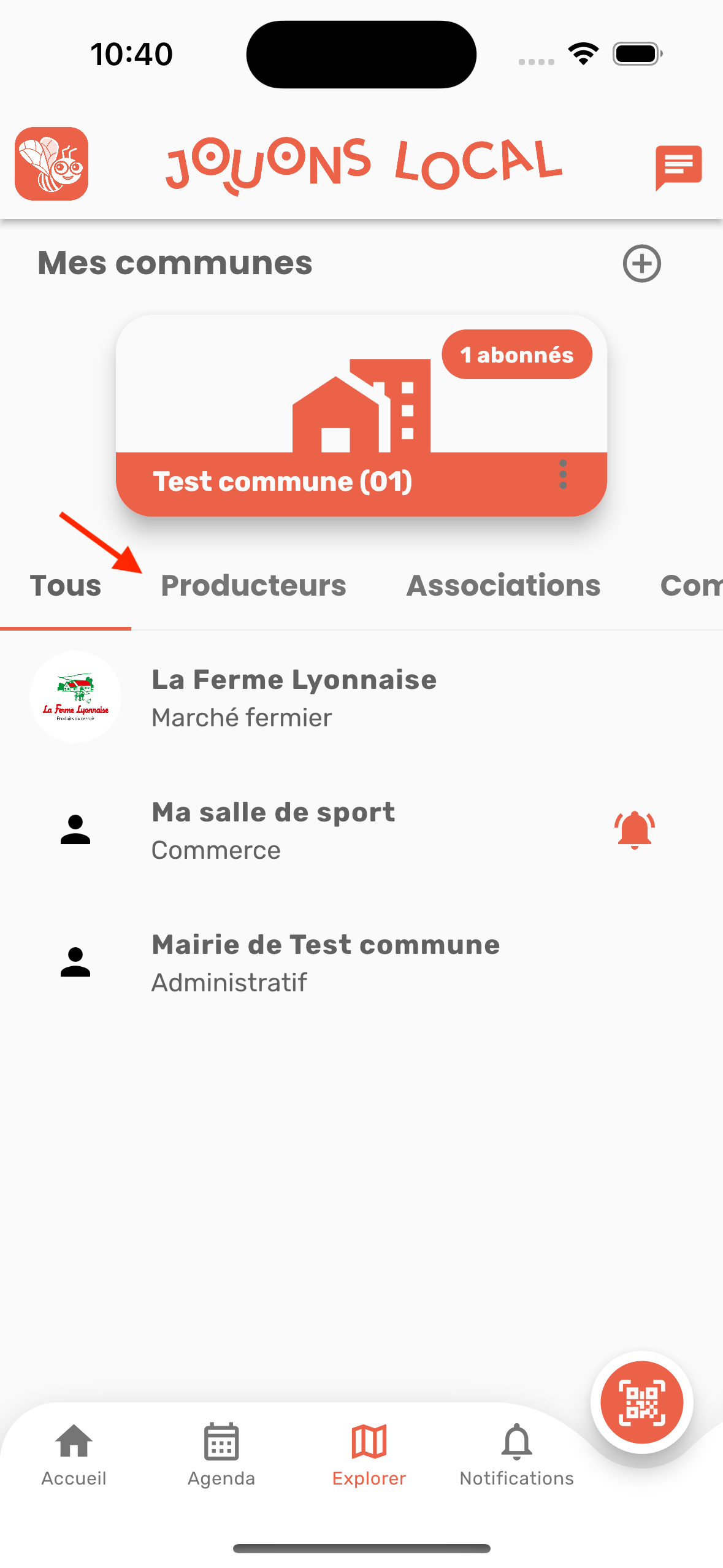
Task: Launch the QR code scanner
Action: (x=641, y=1402)
